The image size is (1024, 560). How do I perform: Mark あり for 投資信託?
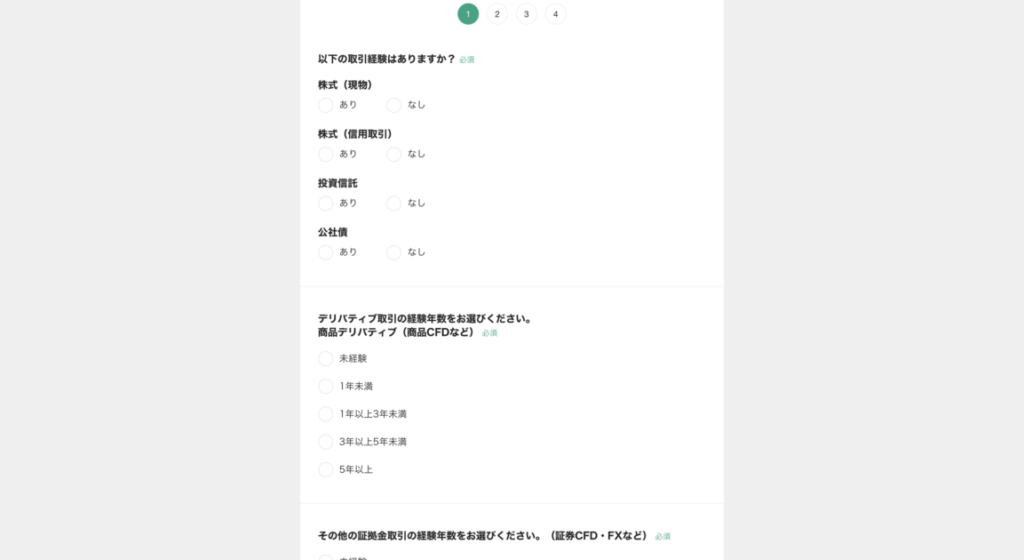coord(326,203)
